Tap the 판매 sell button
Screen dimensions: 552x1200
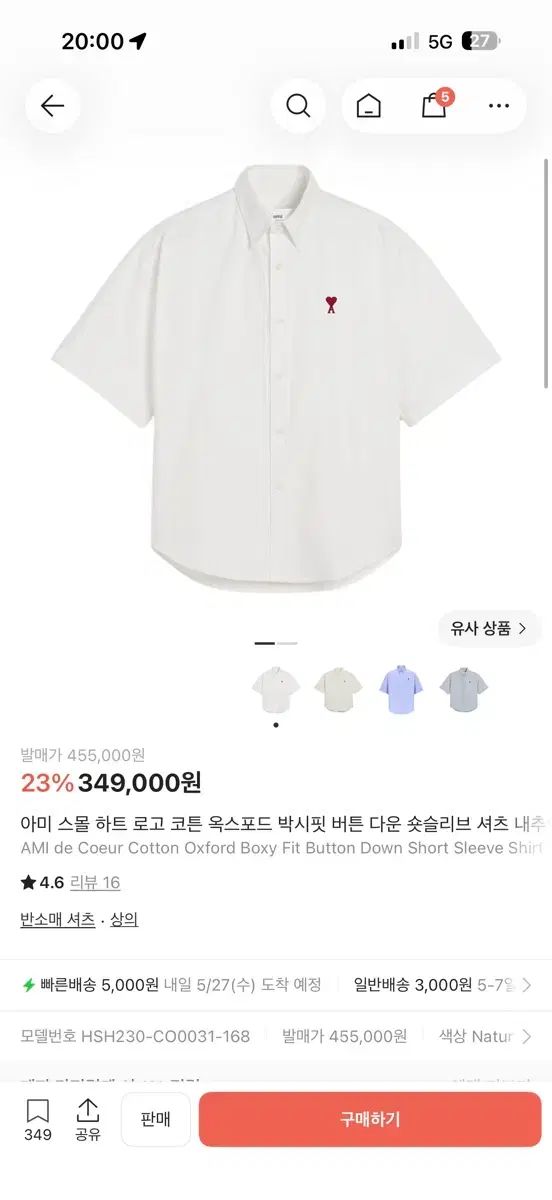click(x=156, y=1119)
